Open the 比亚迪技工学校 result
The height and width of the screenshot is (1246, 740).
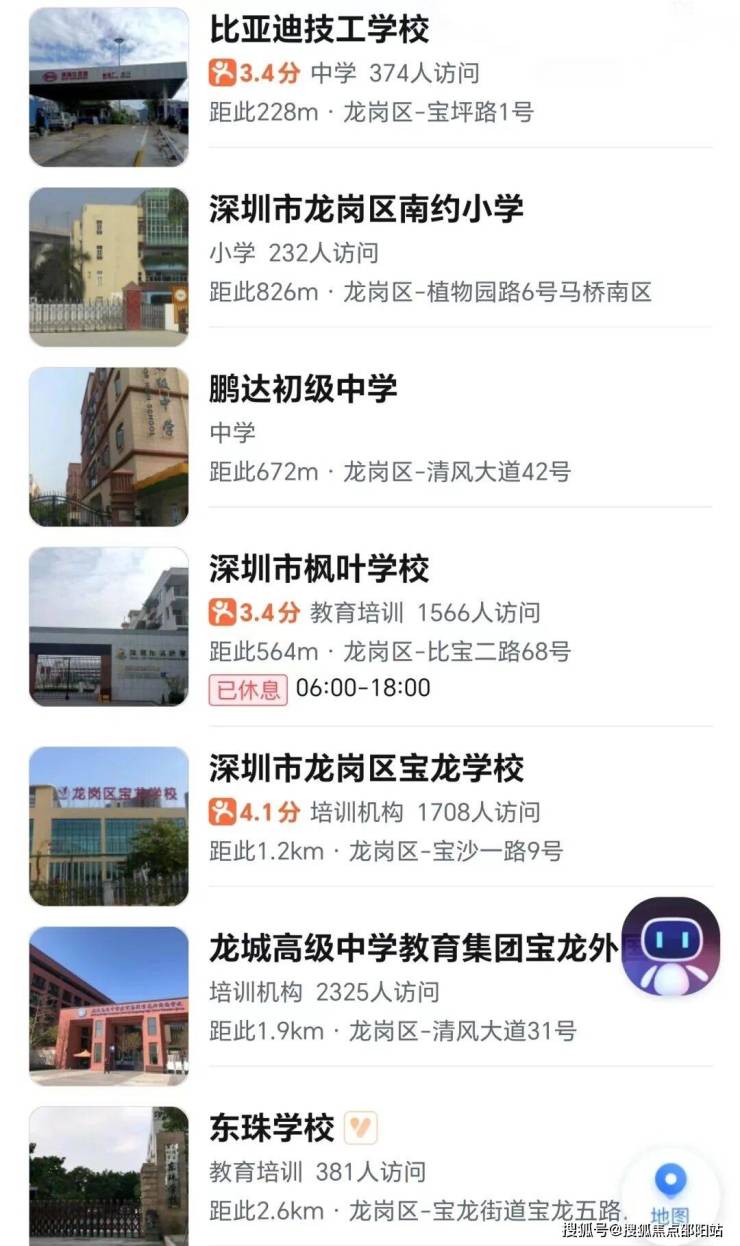point(319,30)
